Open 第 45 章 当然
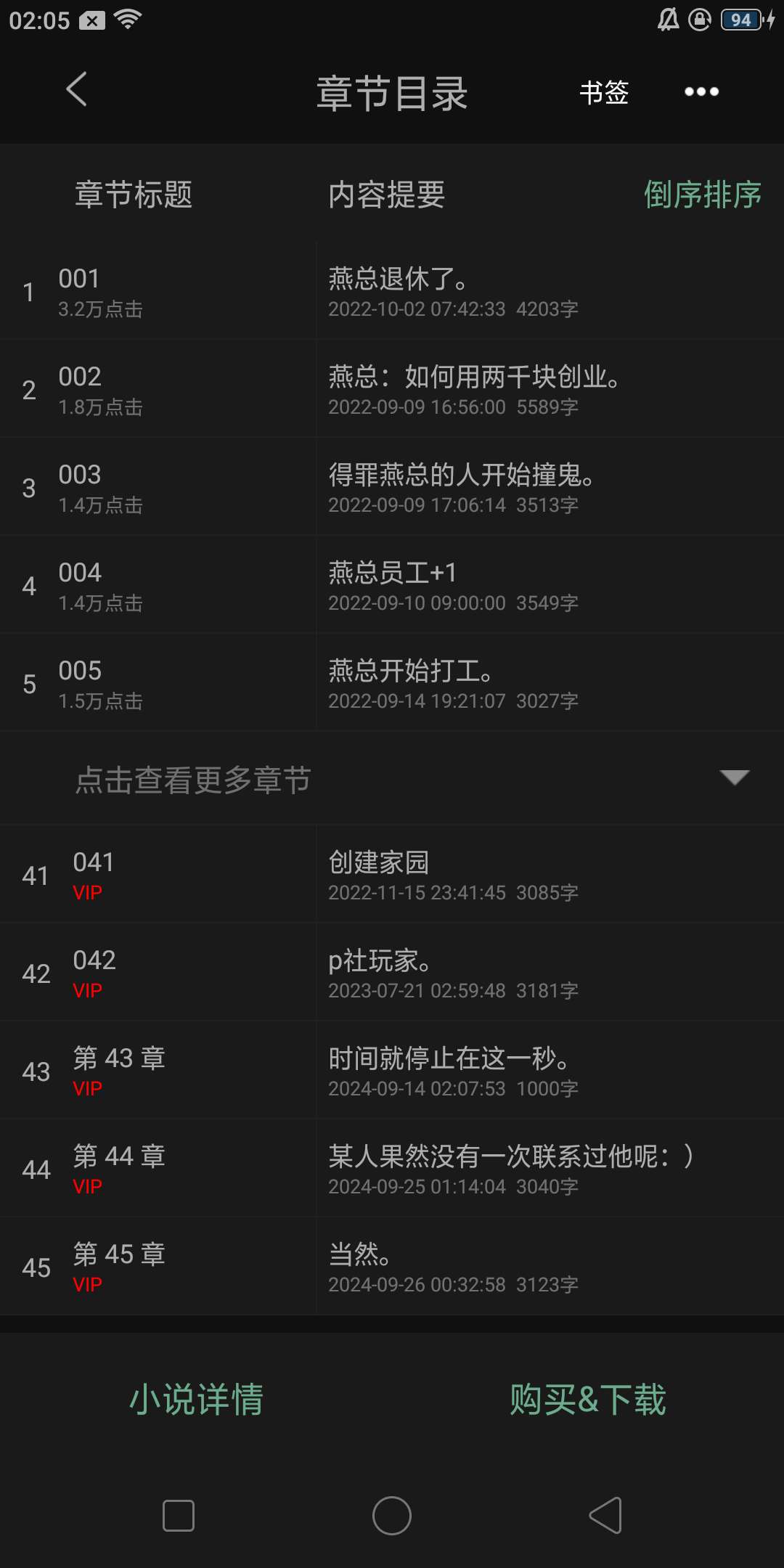Image resolution: width=784 pixels, height=1568 pixels. pos(392,1267)
